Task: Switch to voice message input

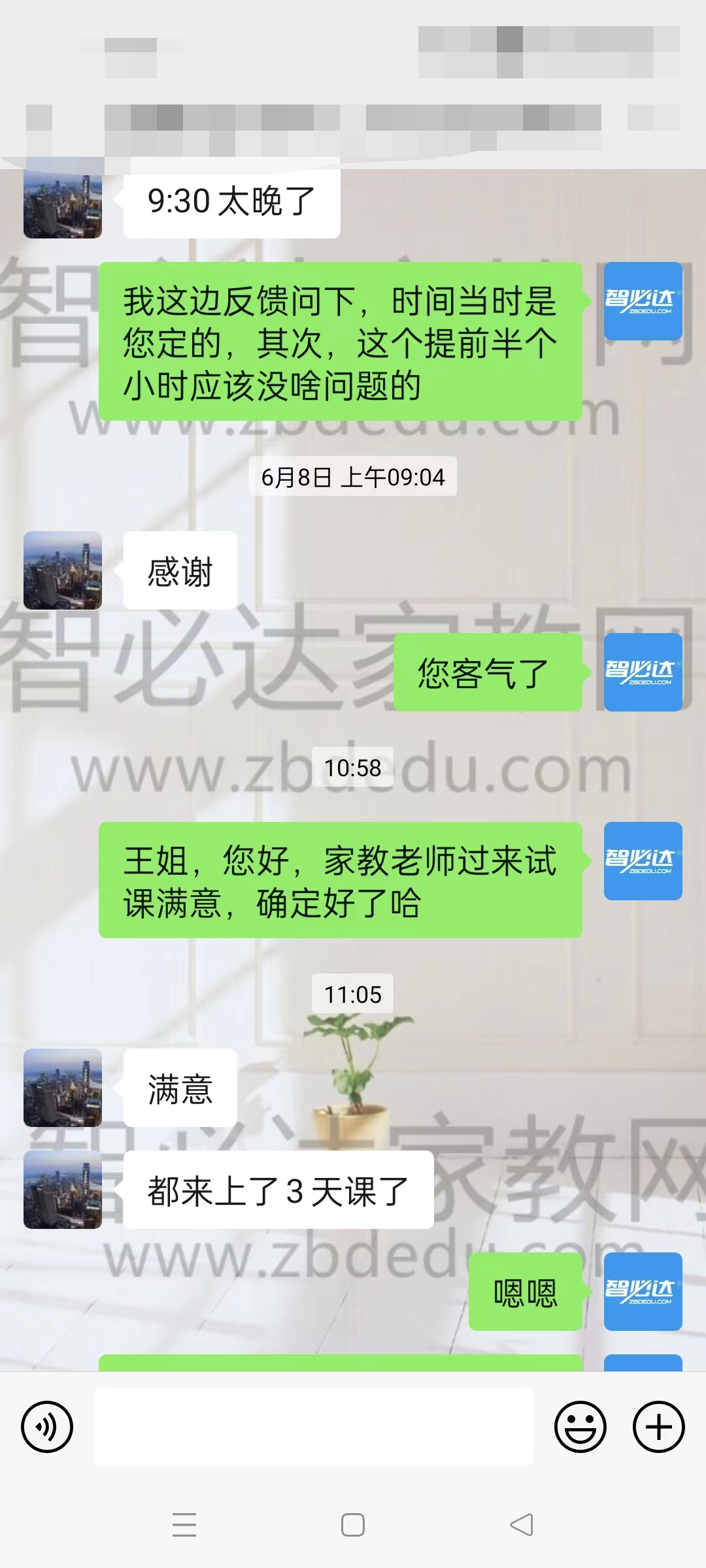Action: (x=47, y=1427)
